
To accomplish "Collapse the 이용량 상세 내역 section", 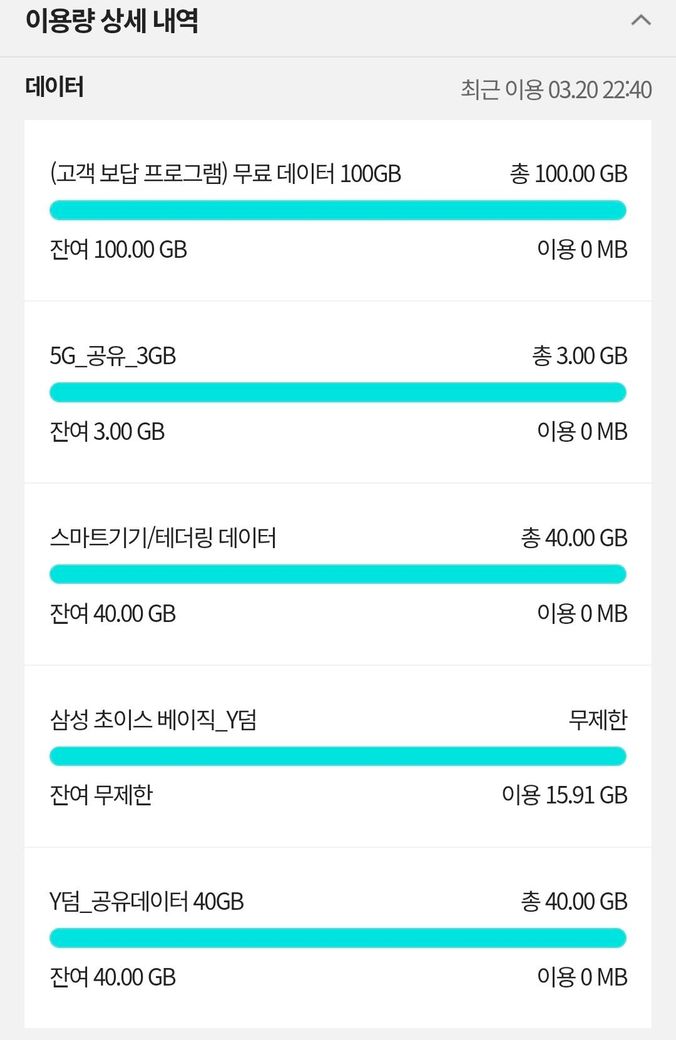I will coord(641,20).
